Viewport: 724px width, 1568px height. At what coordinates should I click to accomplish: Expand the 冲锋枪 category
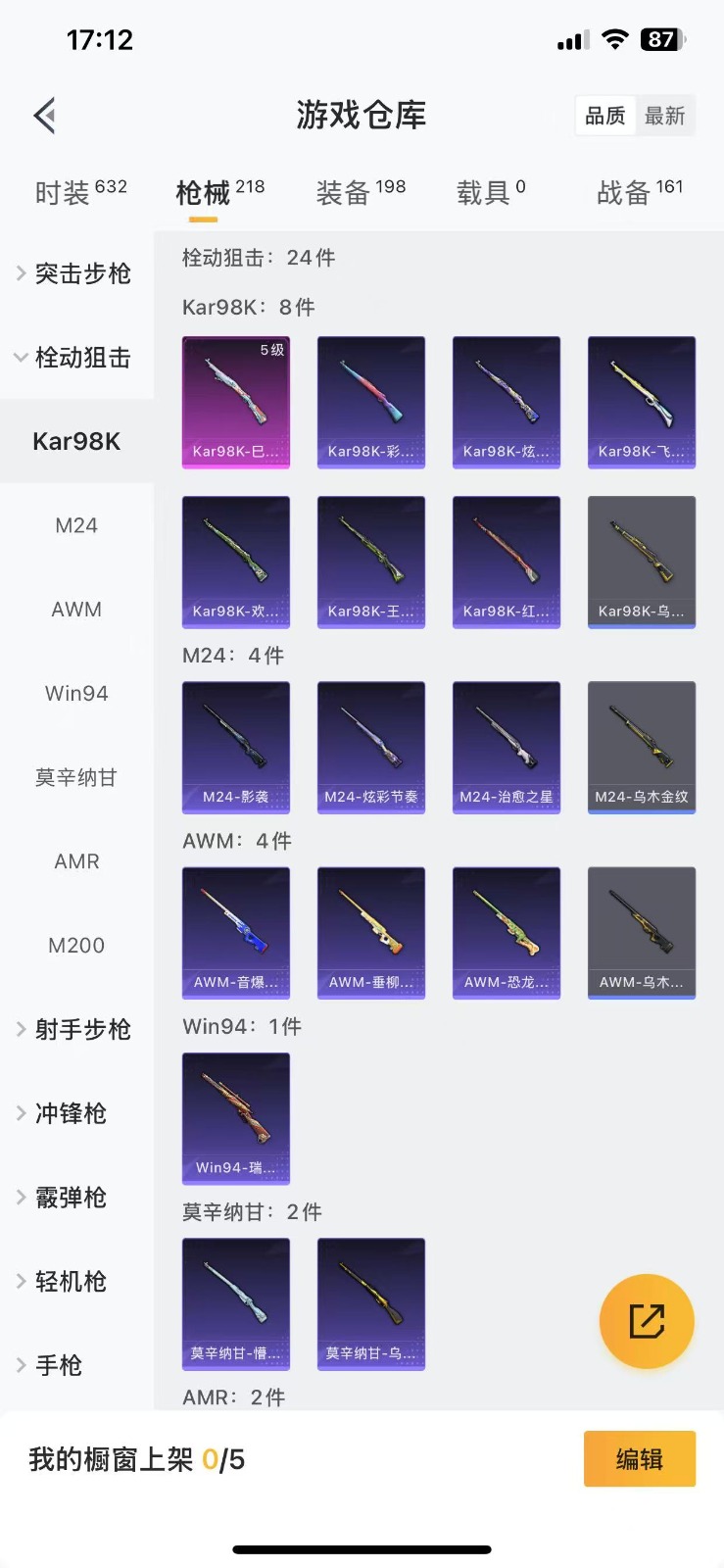[76, 1113]
